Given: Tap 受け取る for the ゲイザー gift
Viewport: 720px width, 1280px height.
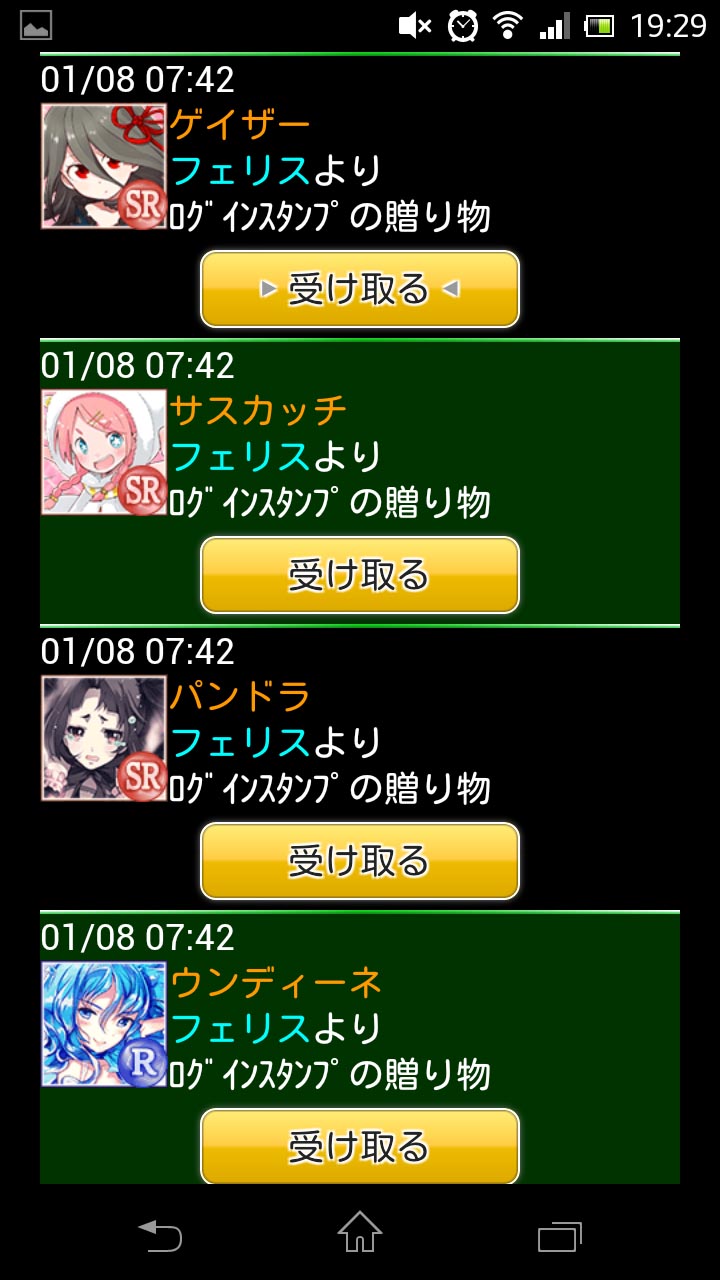Looking at the screenshot, I should tap(360, 289).
